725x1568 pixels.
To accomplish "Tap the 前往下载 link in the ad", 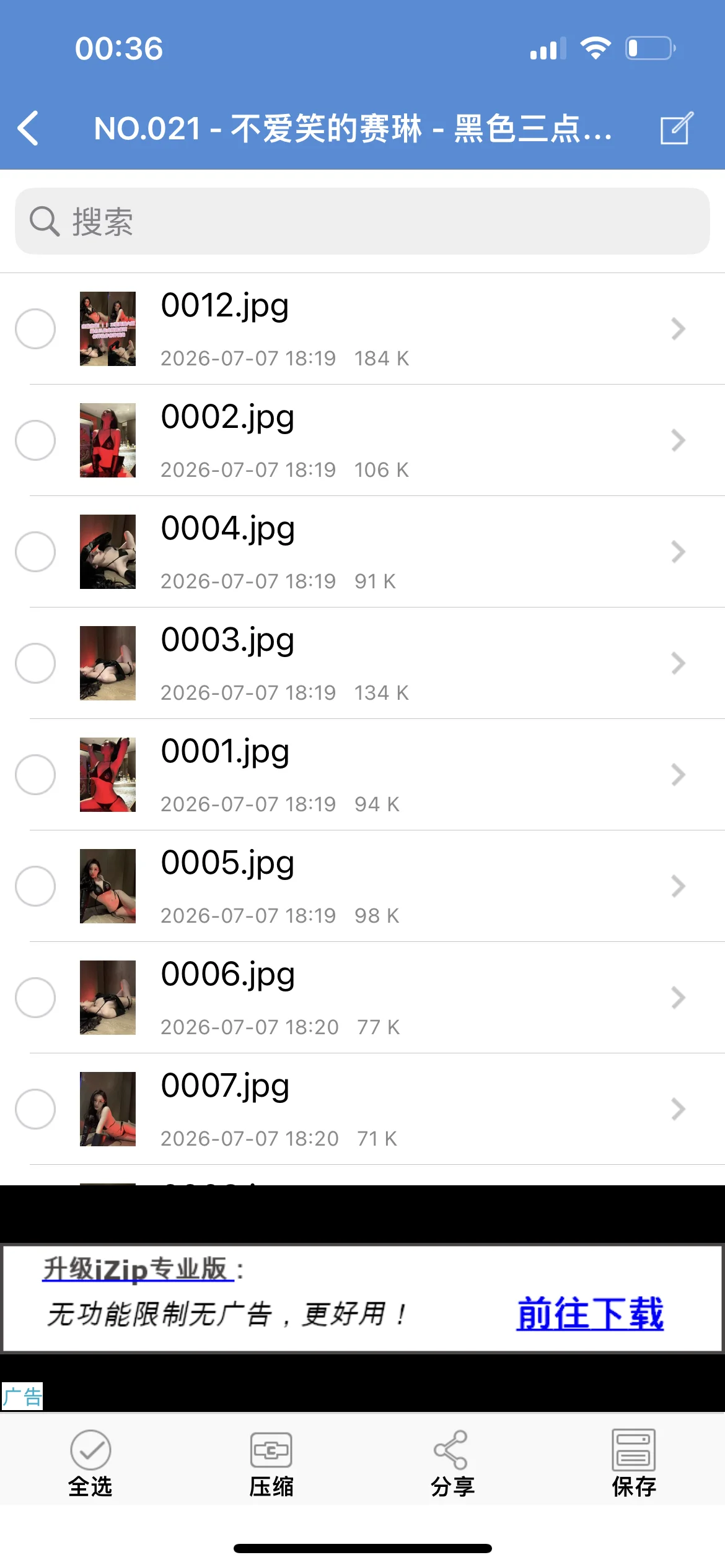I will coord(590,1313).
